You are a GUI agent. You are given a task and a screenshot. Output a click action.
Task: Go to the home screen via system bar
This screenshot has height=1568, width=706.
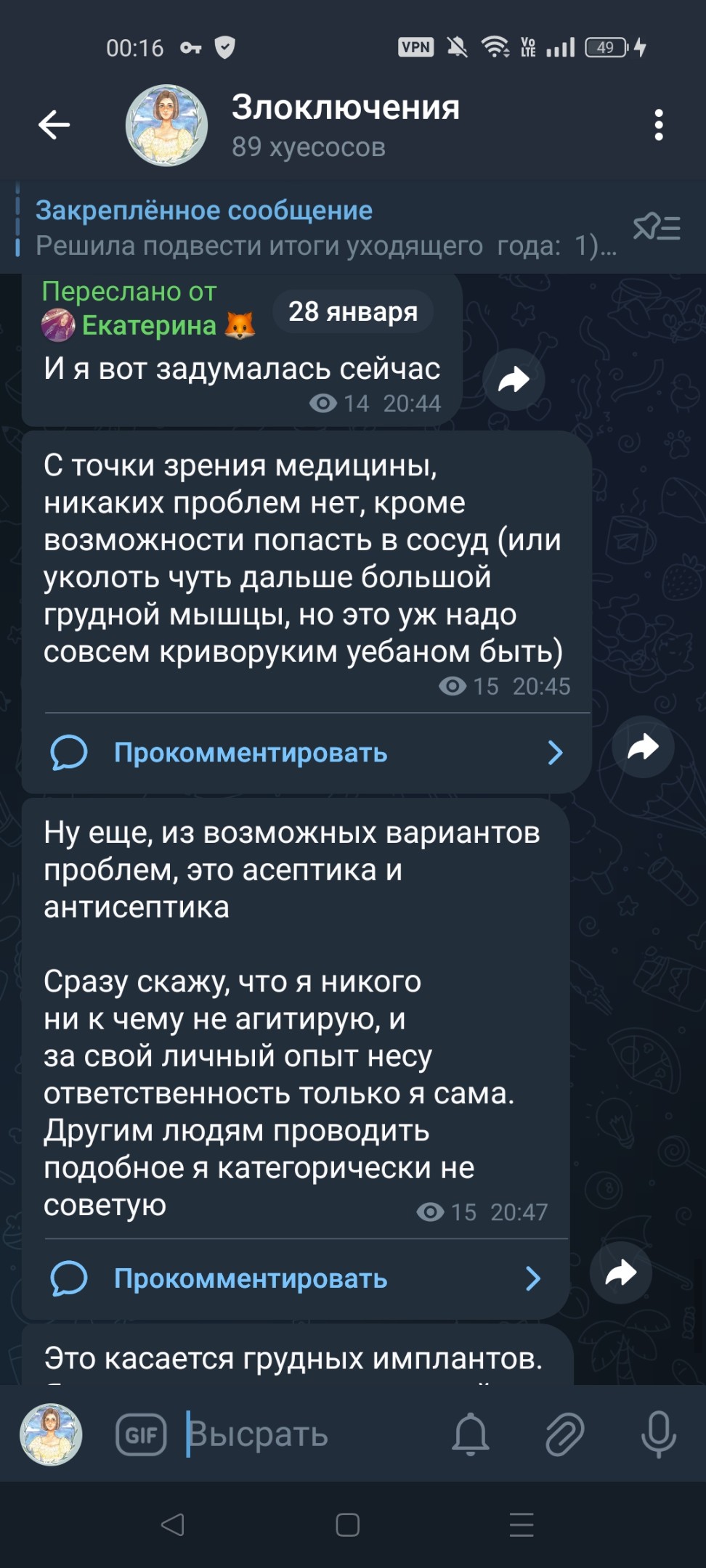click(348, 1524)
